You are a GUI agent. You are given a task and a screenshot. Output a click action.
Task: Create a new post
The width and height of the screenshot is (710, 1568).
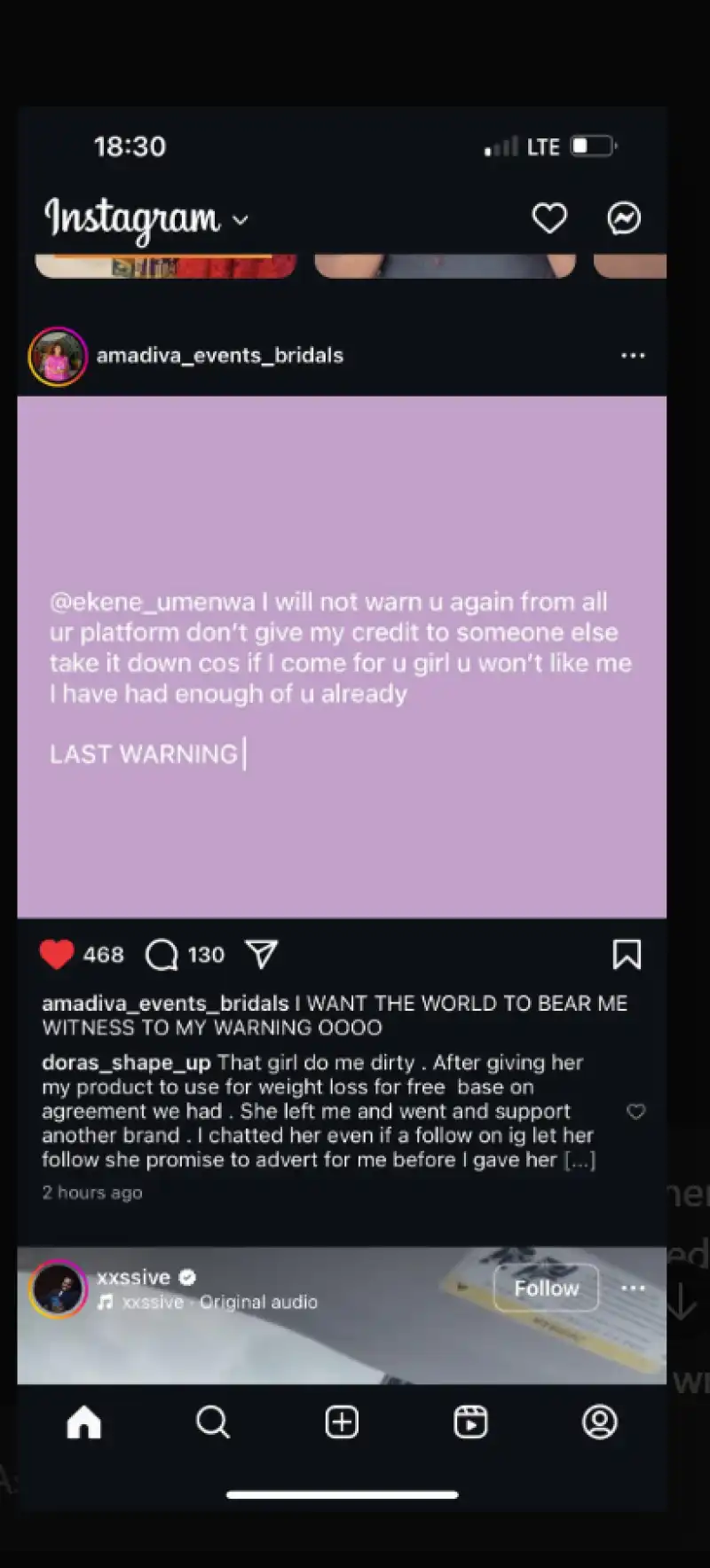pyautogui.click(x=342, y=1422)
